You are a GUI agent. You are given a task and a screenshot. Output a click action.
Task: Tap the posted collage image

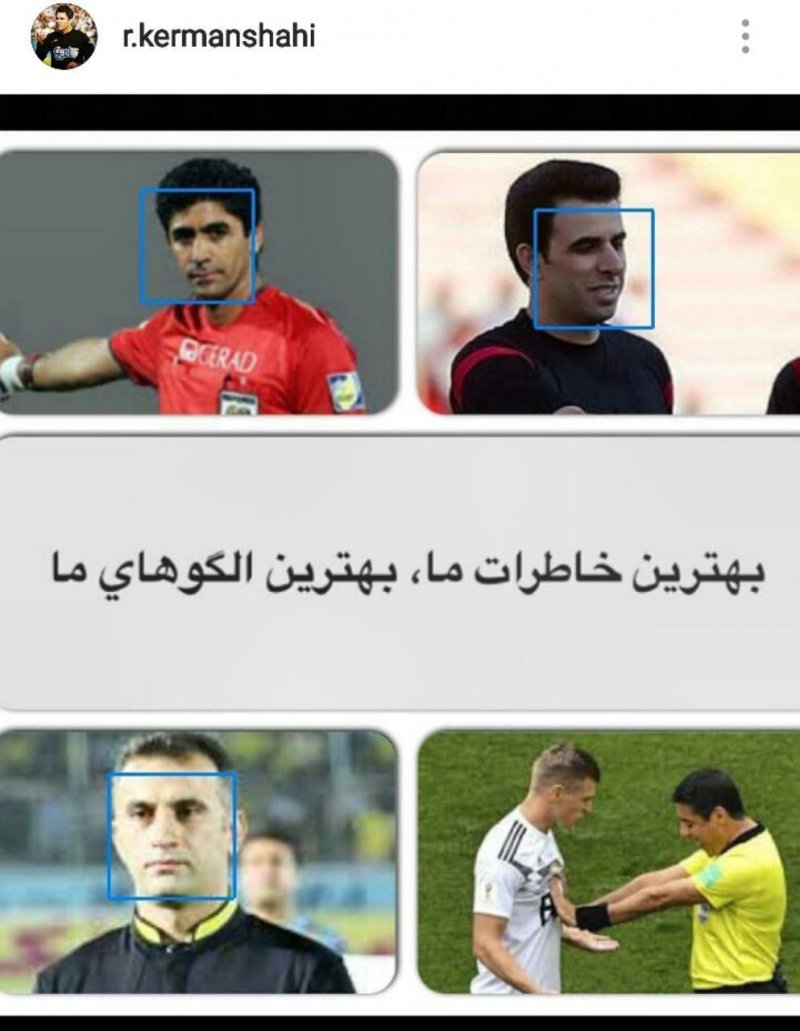(x=400, y=570)
